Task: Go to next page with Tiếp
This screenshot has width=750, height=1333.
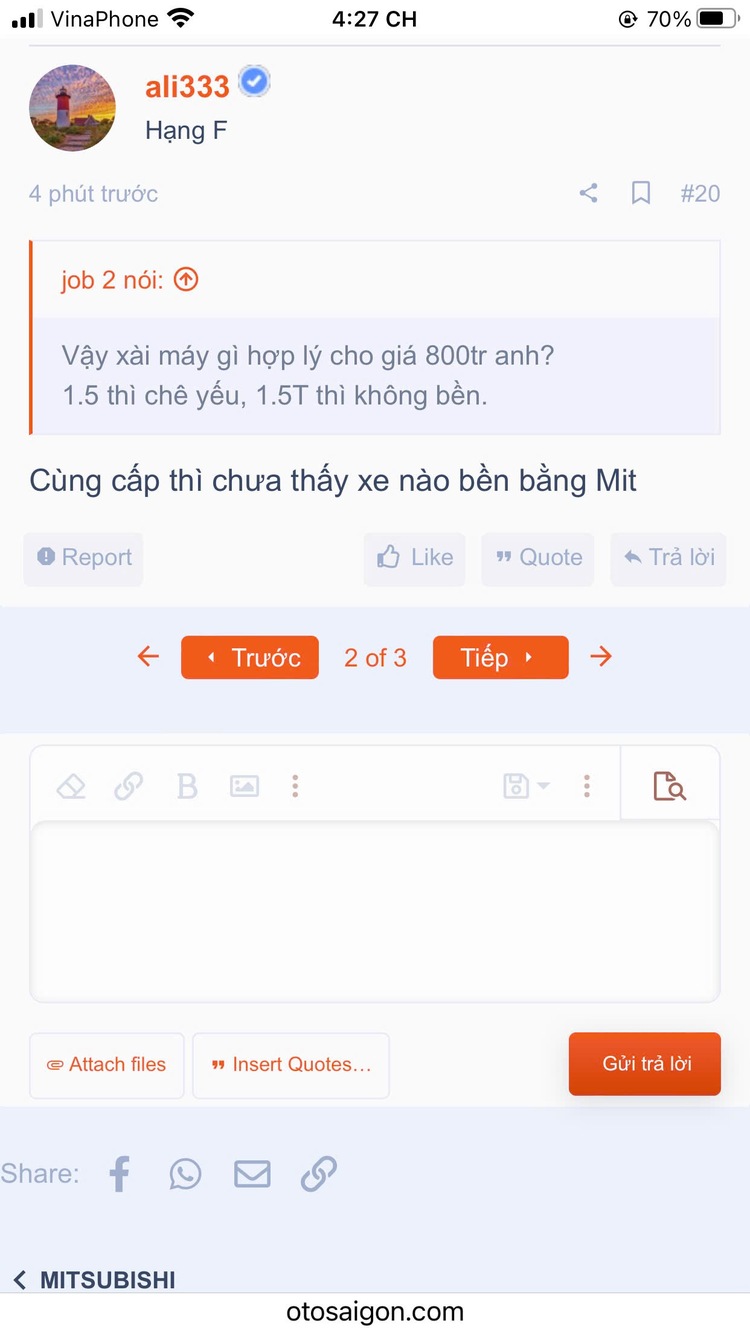Action: point(500,657)
